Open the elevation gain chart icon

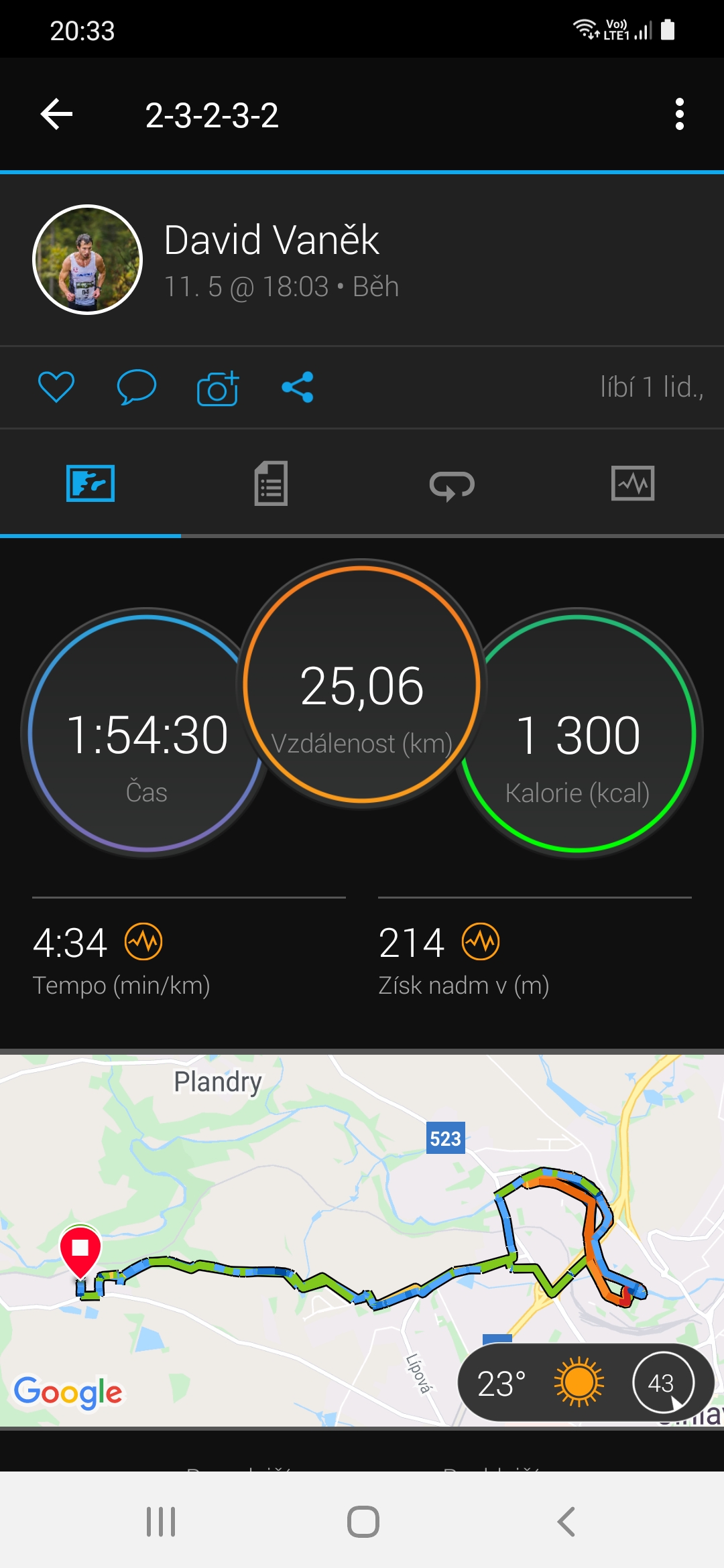tap(481, 941)
